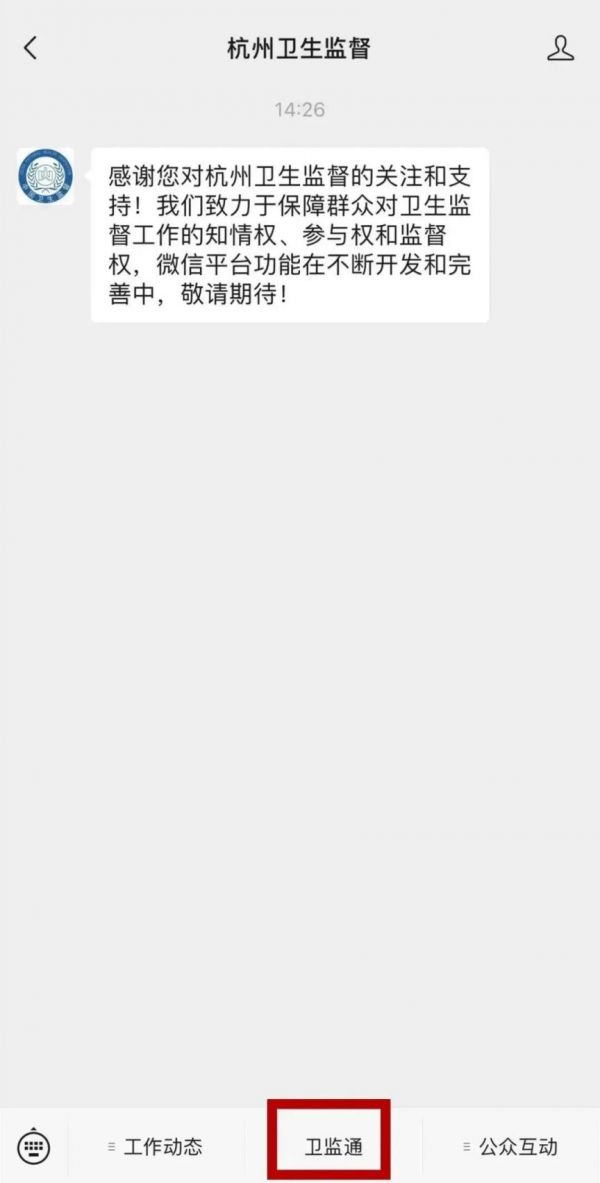
Task: Select the 卫监通 menu
Action: click(334, 1148)
